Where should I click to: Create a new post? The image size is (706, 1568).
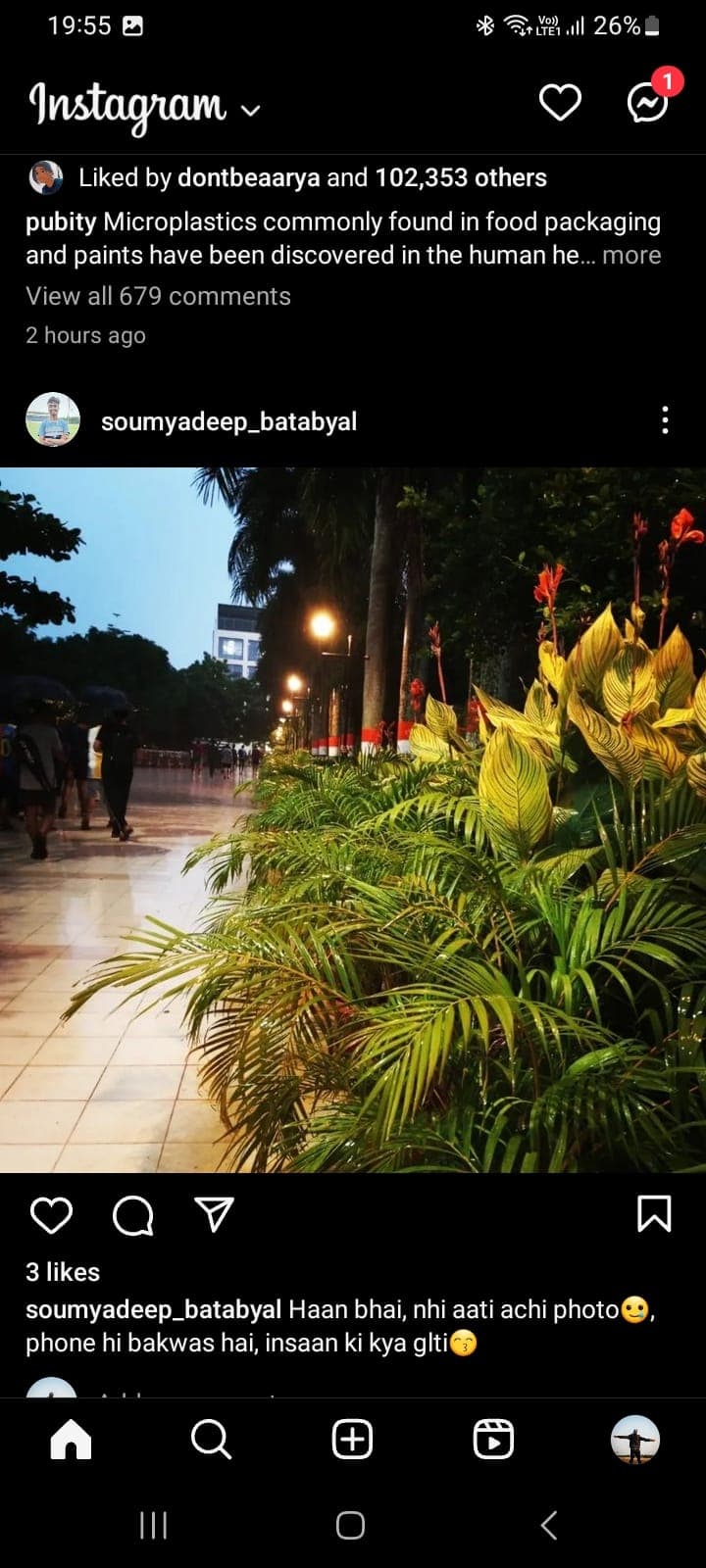pyautogui.click(x=352, y=1440)
